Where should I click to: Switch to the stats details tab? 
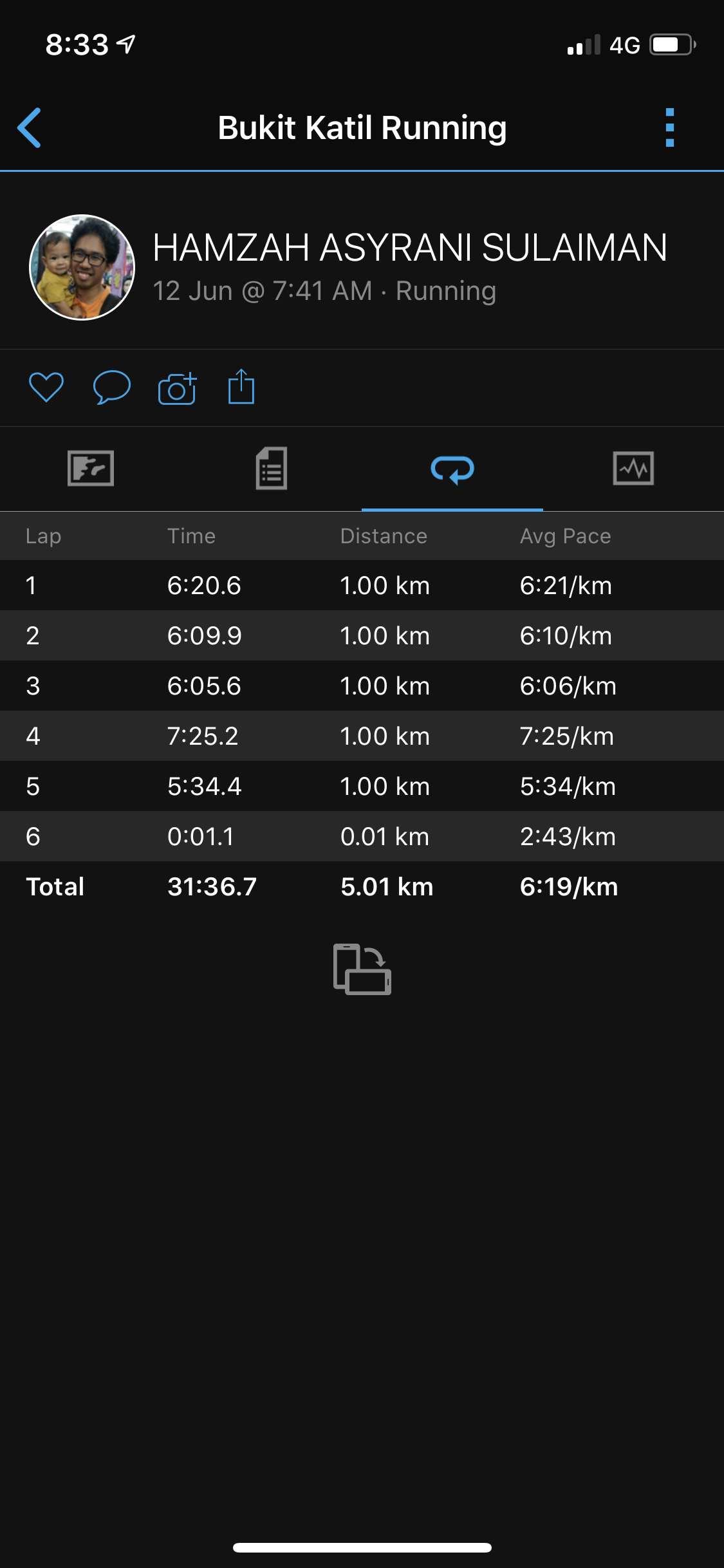tap(272, 468)
